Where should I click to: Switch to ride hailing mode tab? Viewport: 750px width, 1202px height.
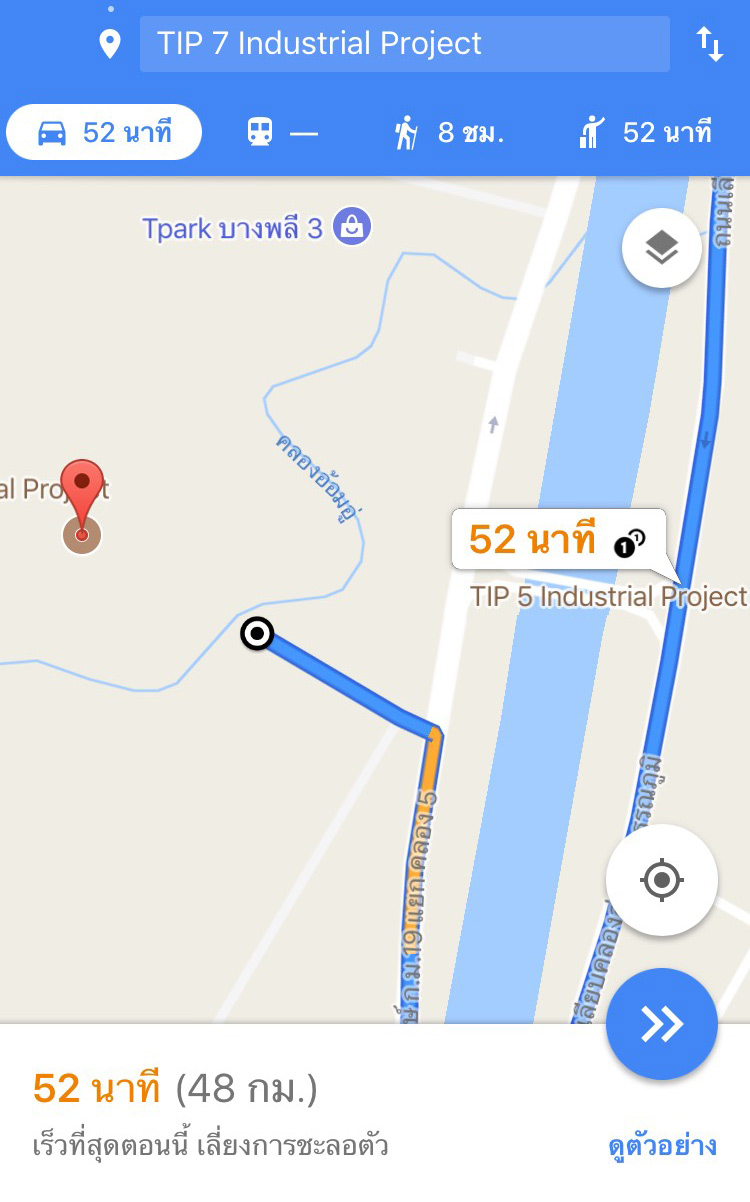(x=645, y=132)
